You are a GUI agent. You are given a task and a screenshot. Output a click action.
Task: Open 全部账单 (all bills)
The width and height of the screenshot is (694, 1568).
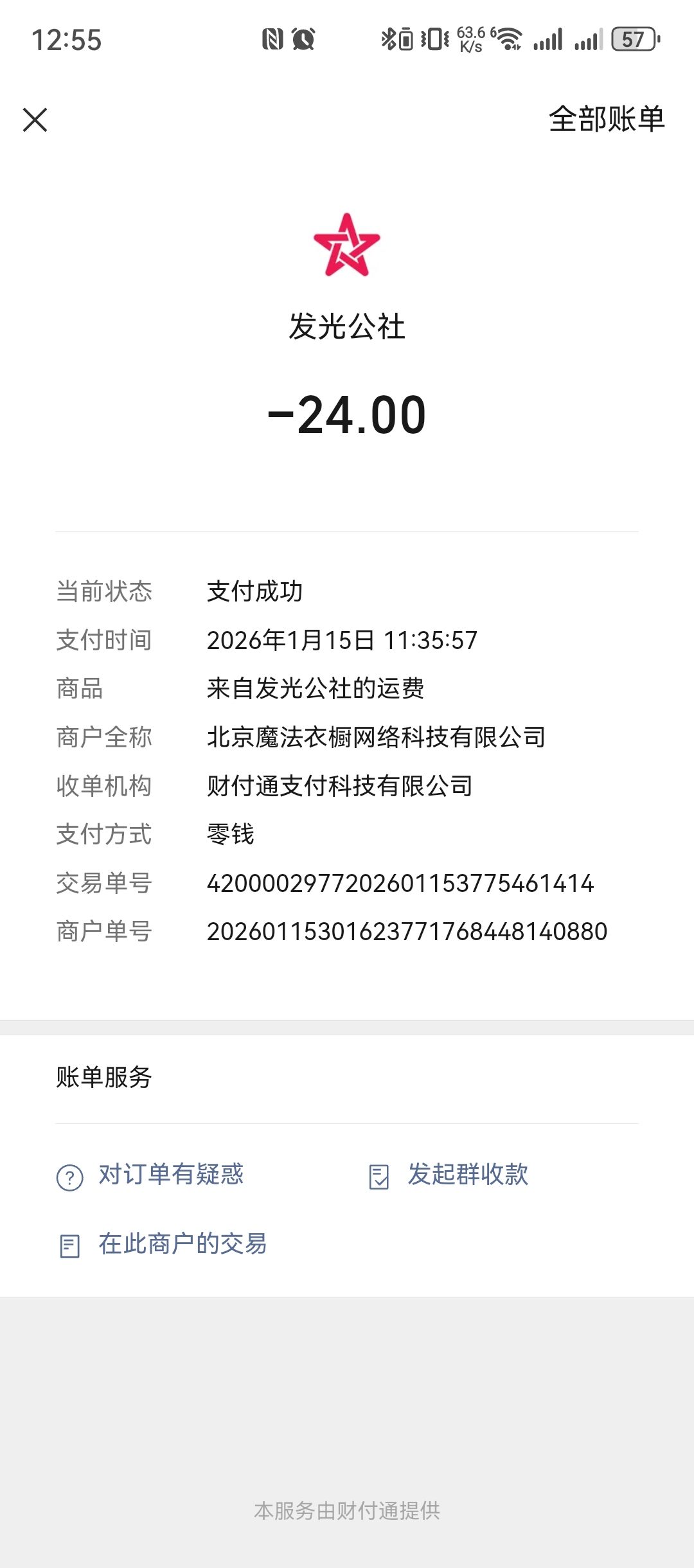click(x=606, y=120)
